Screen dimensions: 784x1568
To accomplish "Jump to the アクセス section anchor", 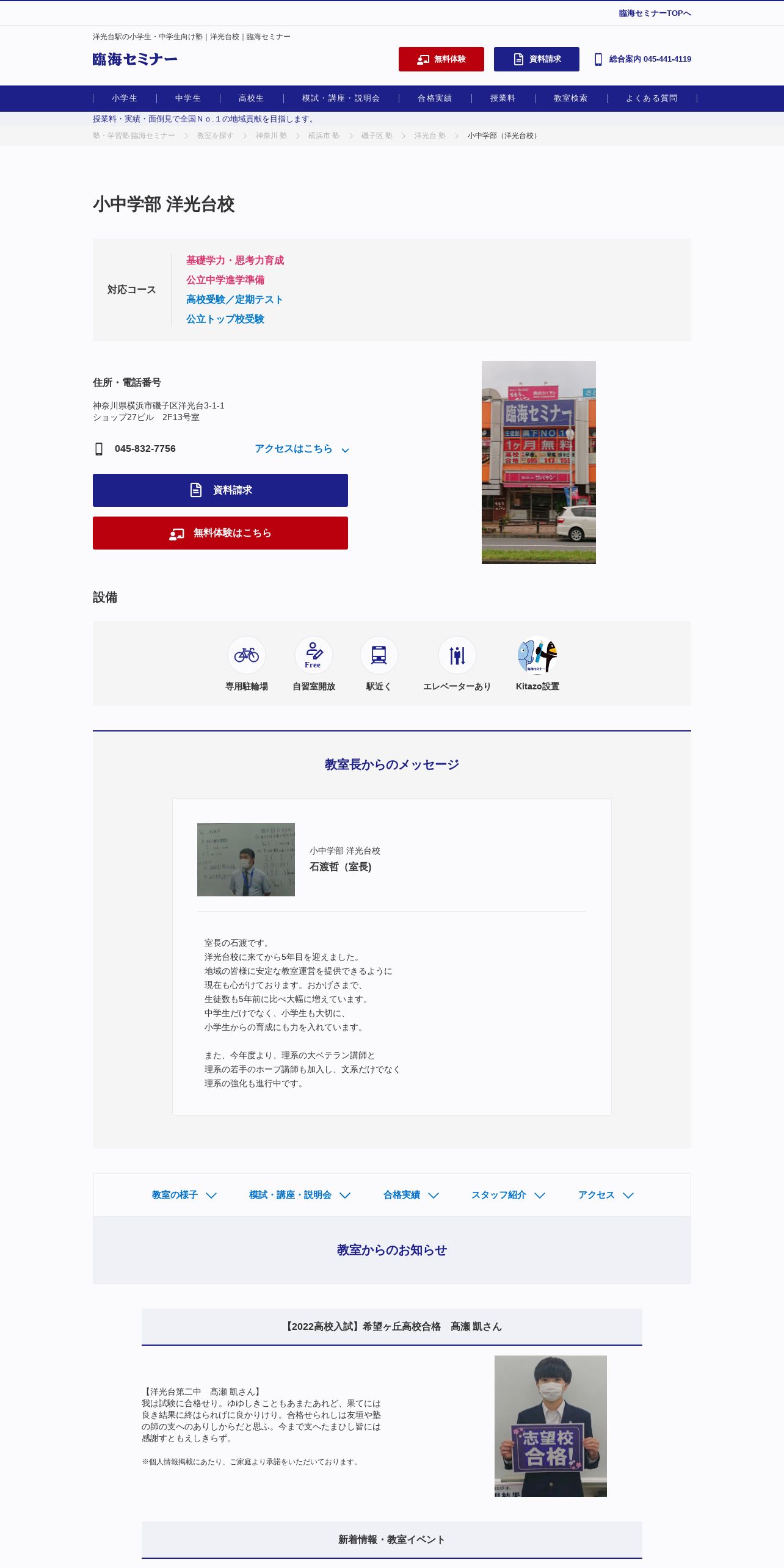I will click(606, 1195).
